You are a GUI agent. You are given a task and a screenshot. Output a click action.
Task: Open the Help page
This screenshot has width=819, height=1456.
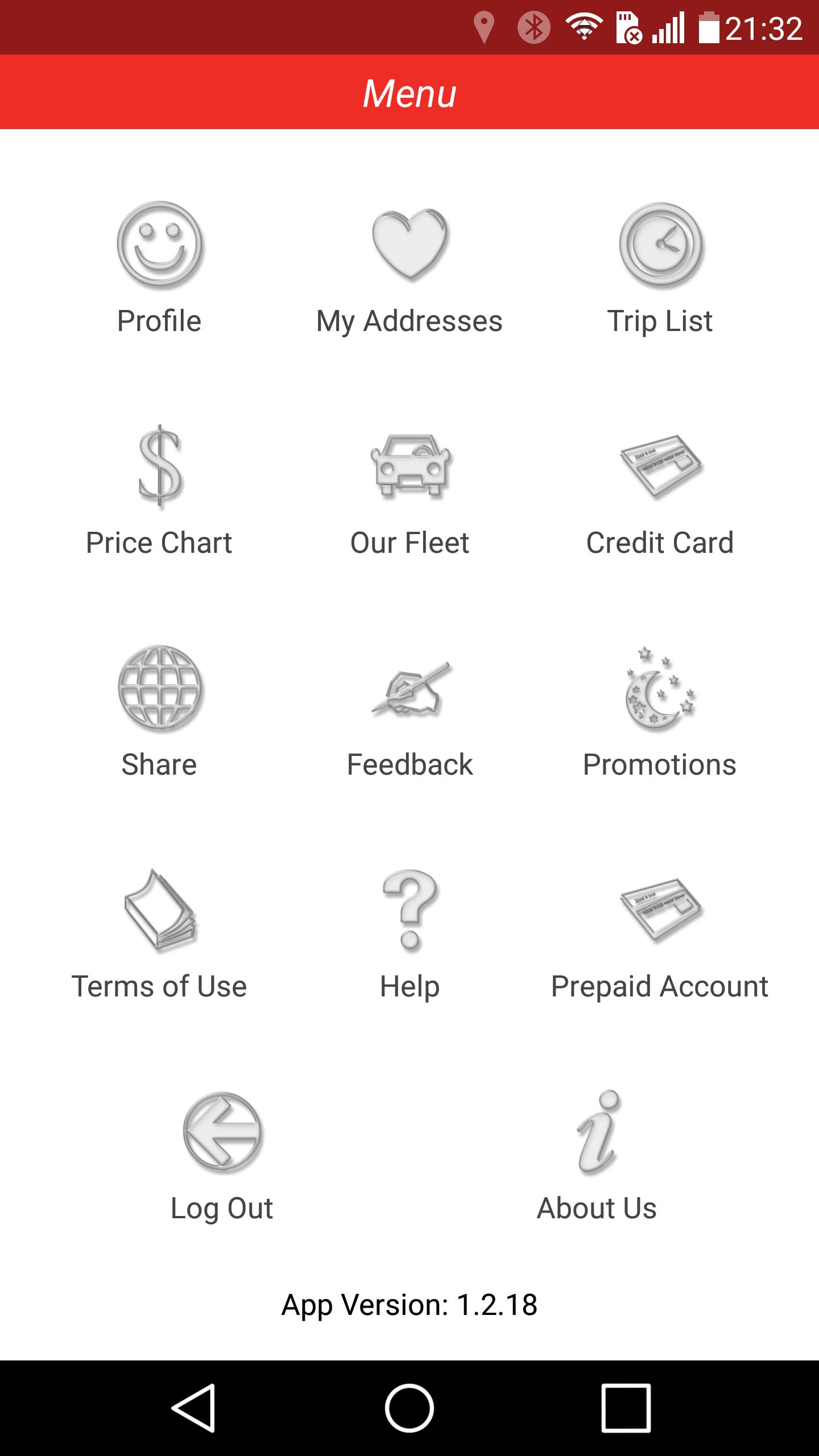(409, 933)
